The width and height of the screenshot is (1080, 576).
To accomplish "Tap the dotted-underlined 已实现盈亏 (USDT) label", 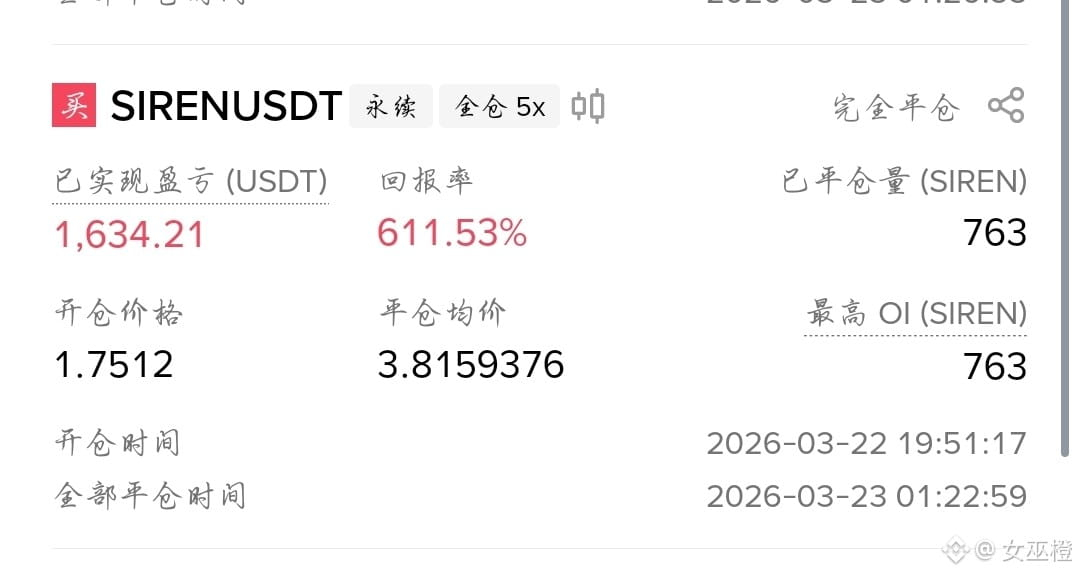I will (191, 182).
